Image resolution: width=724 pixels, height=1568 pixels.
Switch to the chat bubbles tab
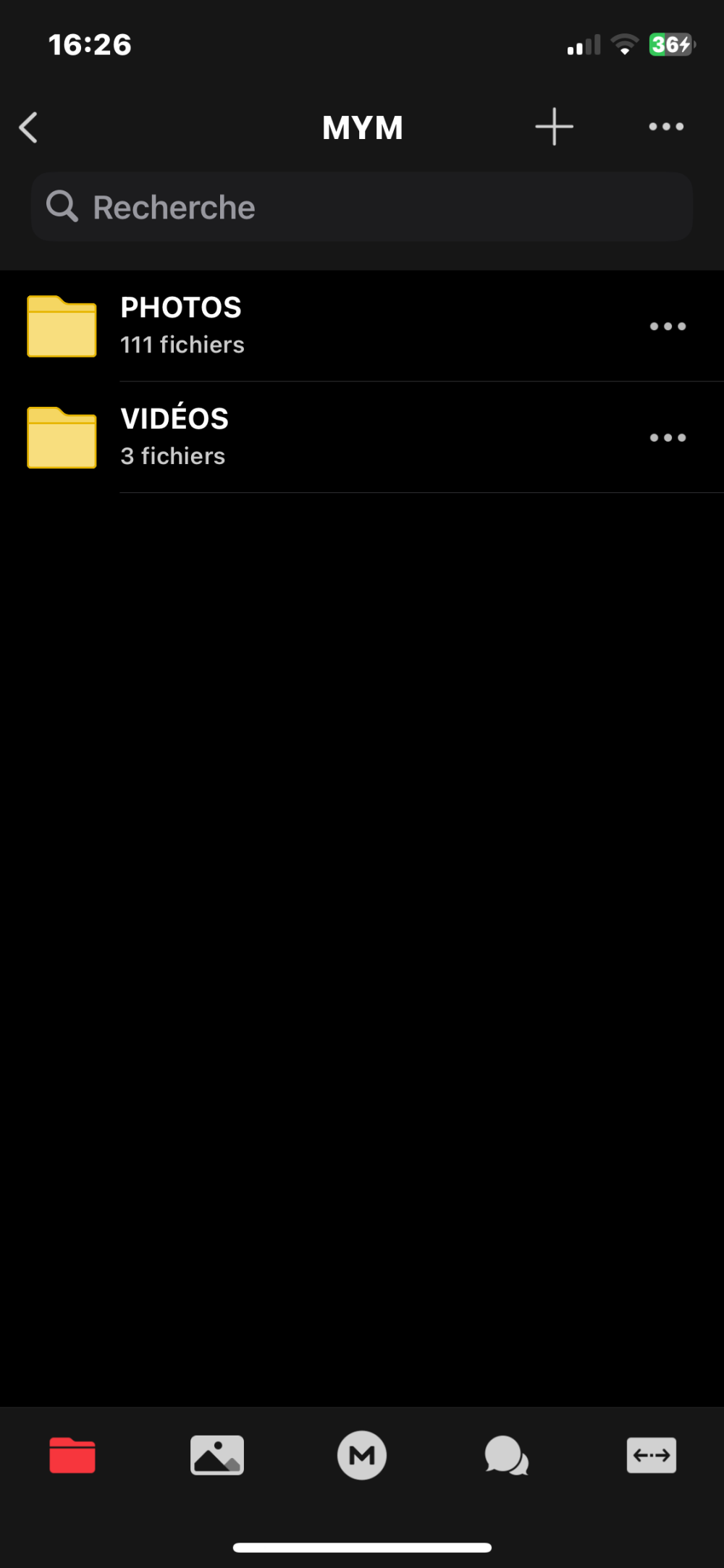pyautogui.click(x=507, y=1455)
